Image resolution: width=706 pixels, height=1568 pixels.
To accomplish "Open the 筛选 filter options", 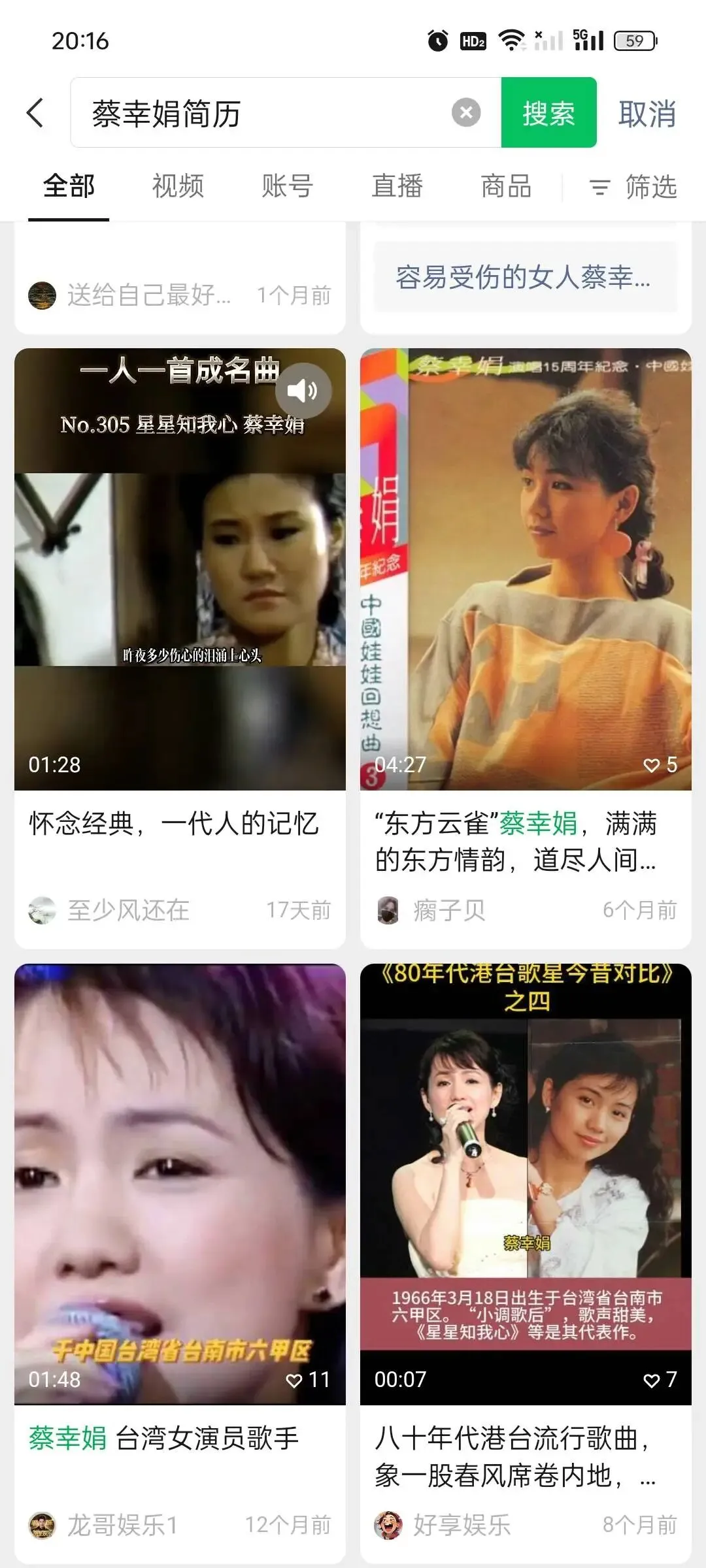I will (633, 188).
